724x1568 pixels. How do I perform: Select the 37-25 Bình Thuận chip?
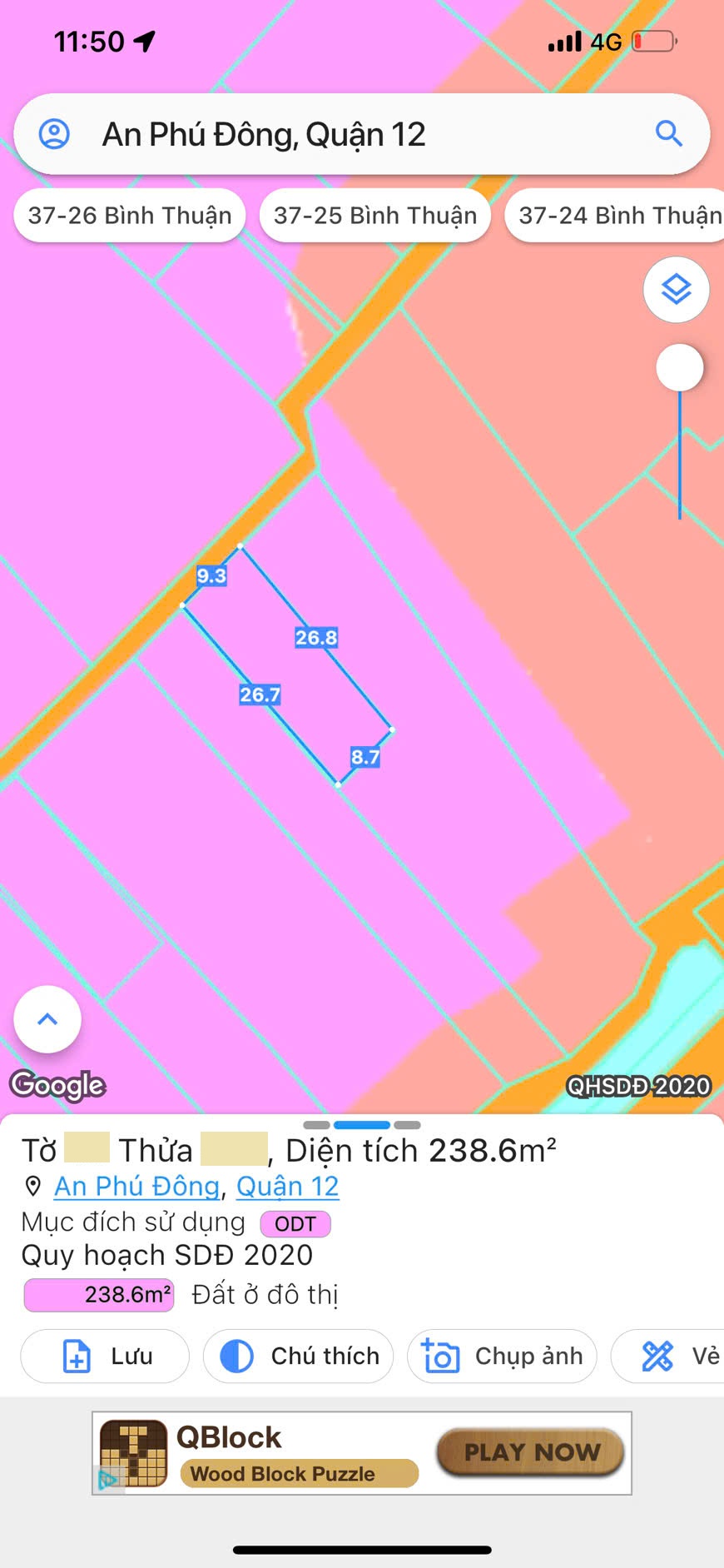(375, 216)
